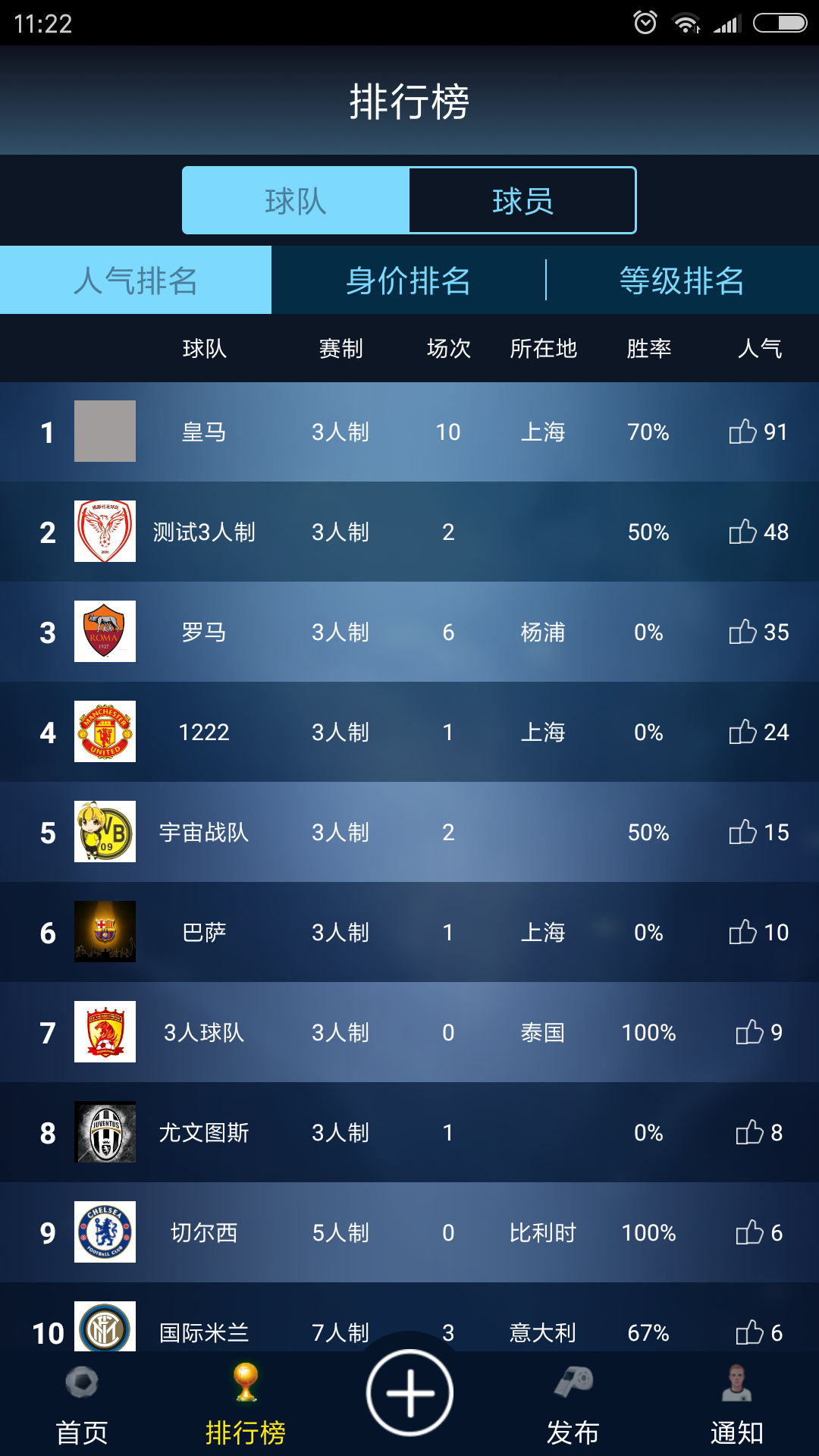Switch to the 球员 segment
819x1456 pixels.
[522, 201]
